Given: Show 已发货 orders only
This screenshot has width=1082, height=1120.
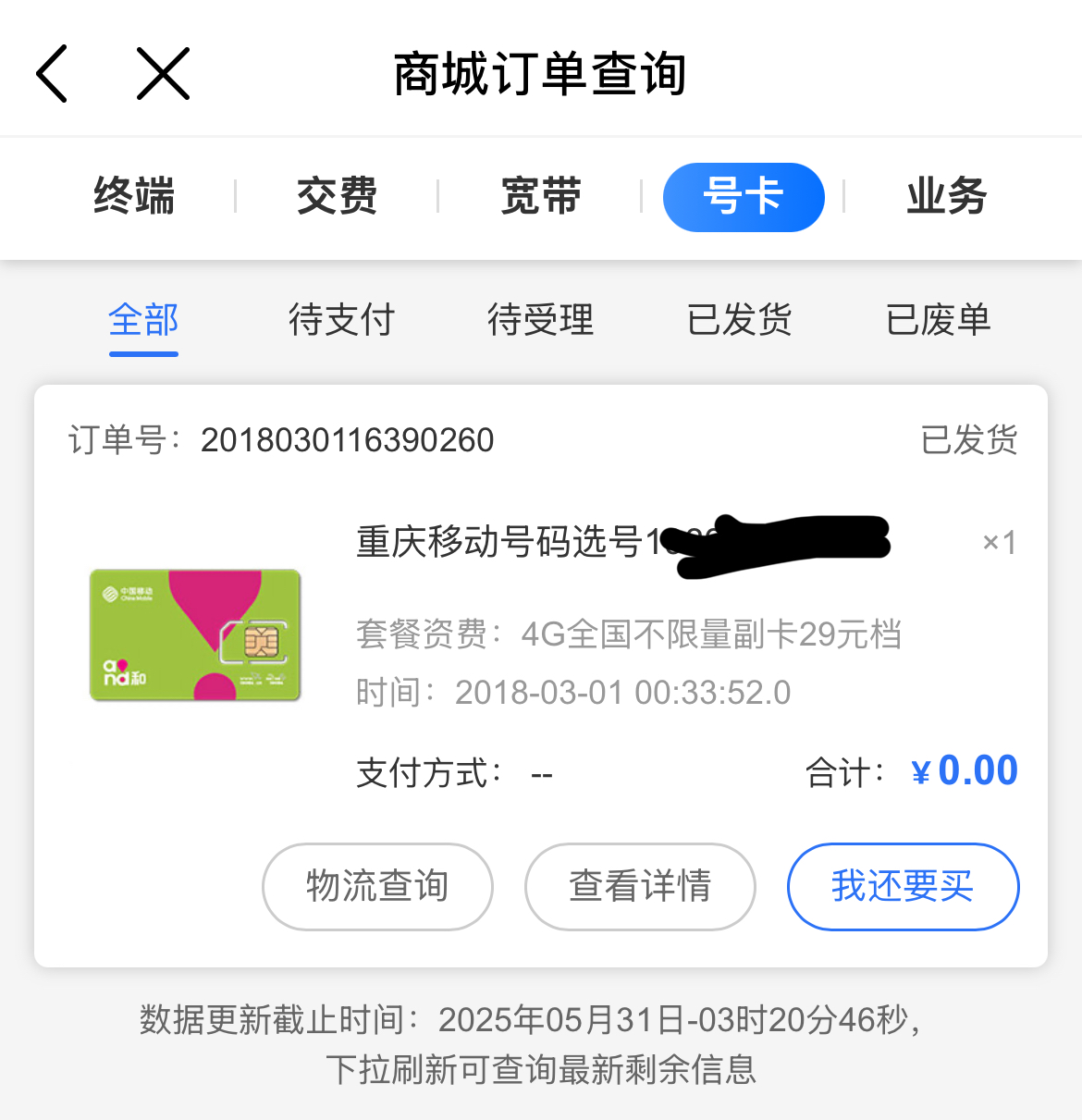Looking at the screenshot, I should pyautogui.click(x=739, y=321).
